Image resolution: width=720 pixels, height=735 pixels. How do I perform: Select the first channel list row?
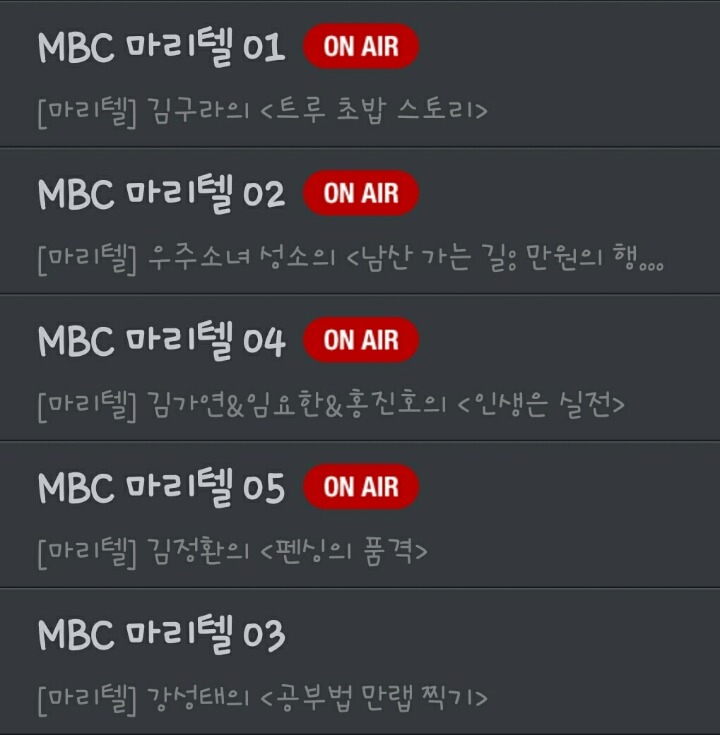360,75
